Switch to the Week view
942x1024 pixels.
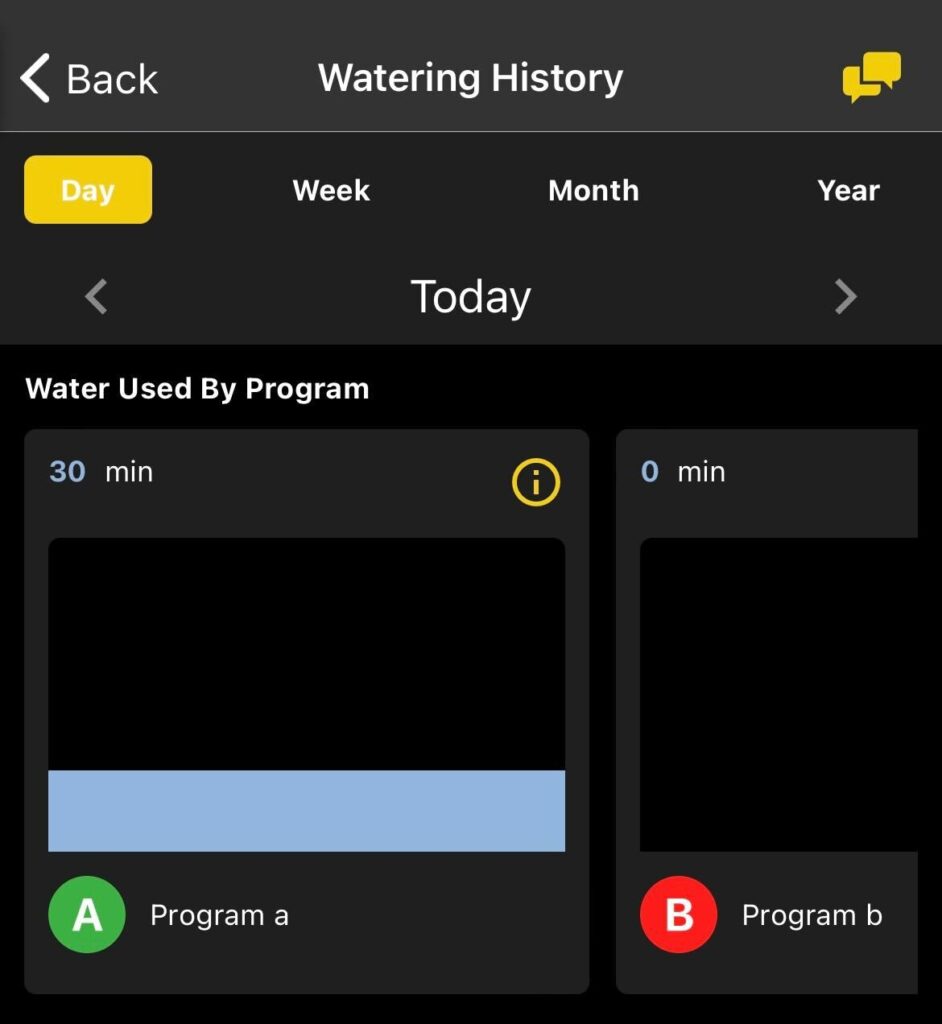pos(331,190)
